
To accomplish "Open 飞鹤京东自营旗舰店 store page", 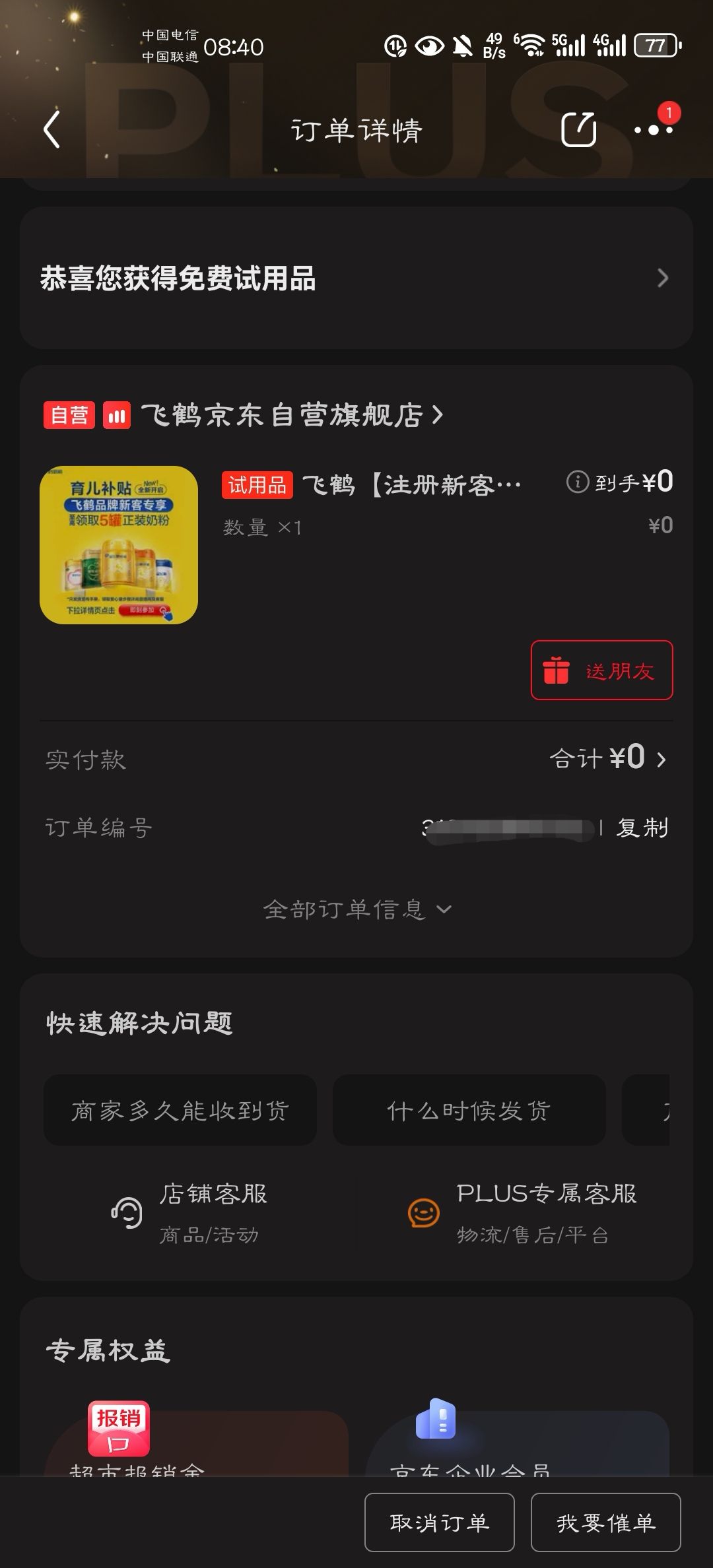I will coord(291,415).
